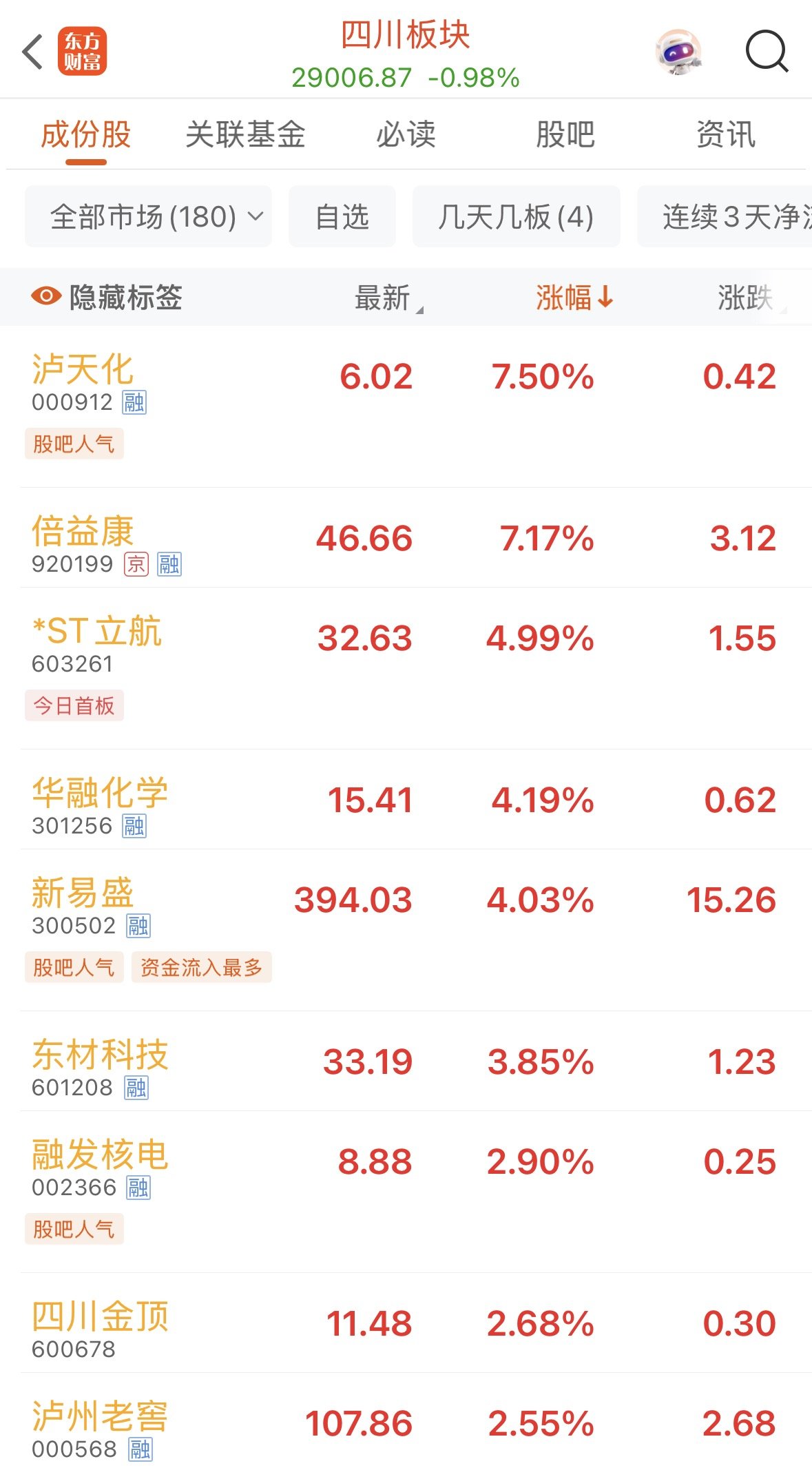Viewport: 812px width, 1470px height.
Task: Expand the 全部市场(180) dropdown
Action: click(148, 217)
